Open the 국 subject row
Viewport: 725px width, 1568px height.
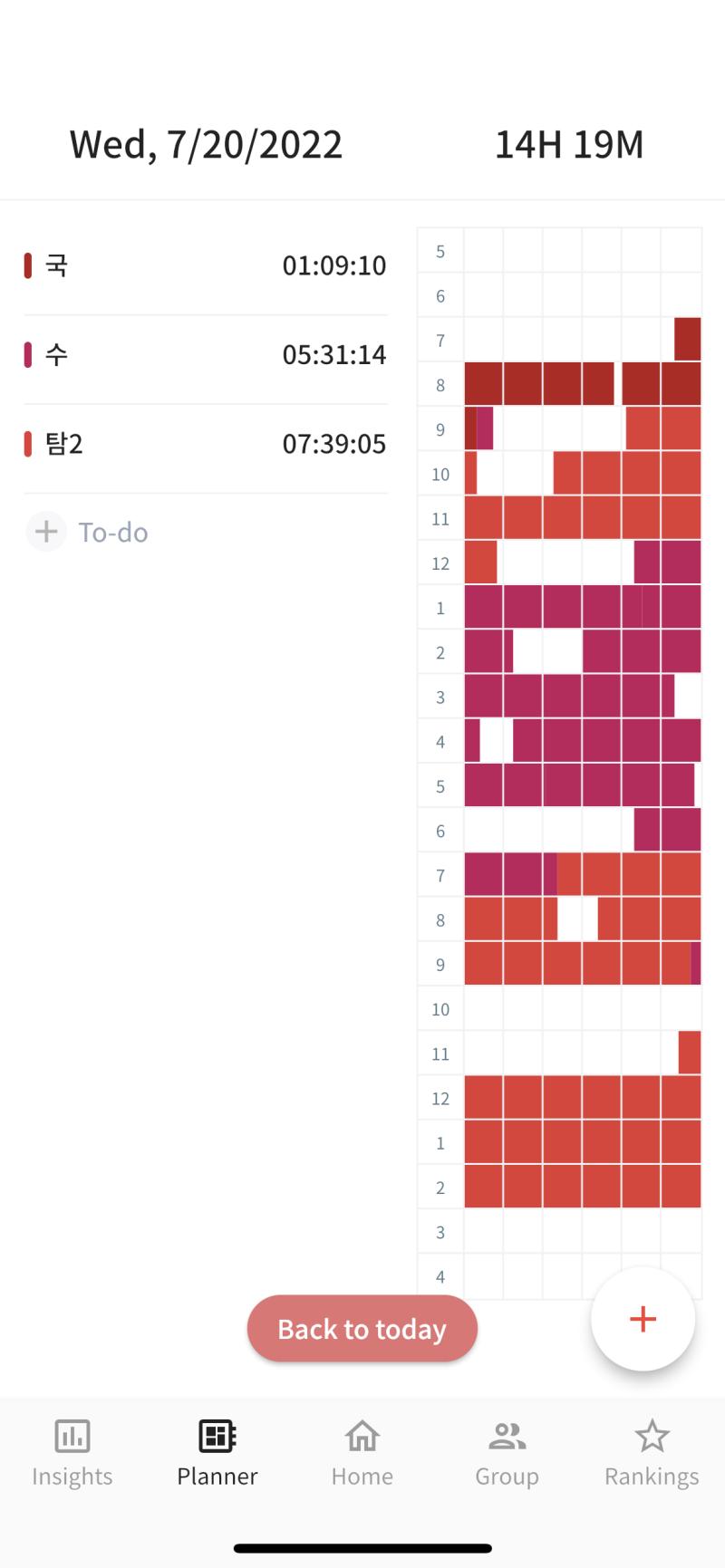206,265
